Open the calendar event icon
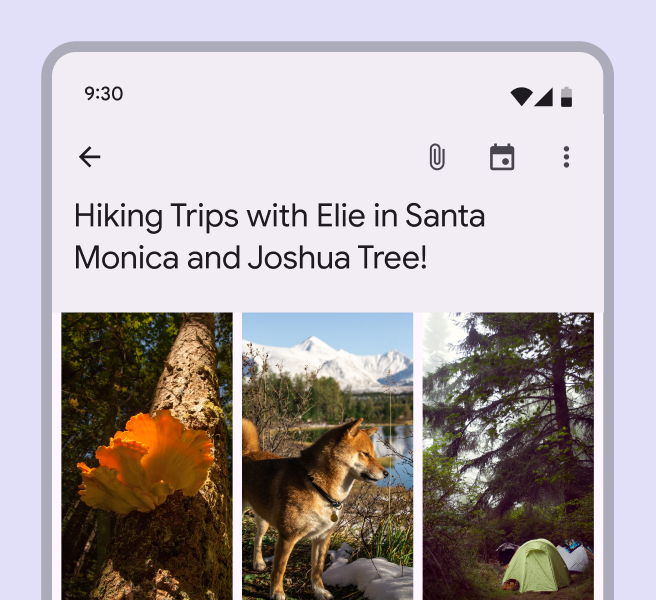This screenshot has width=656, height=600. pyautogui.click(x=502, y=157)
